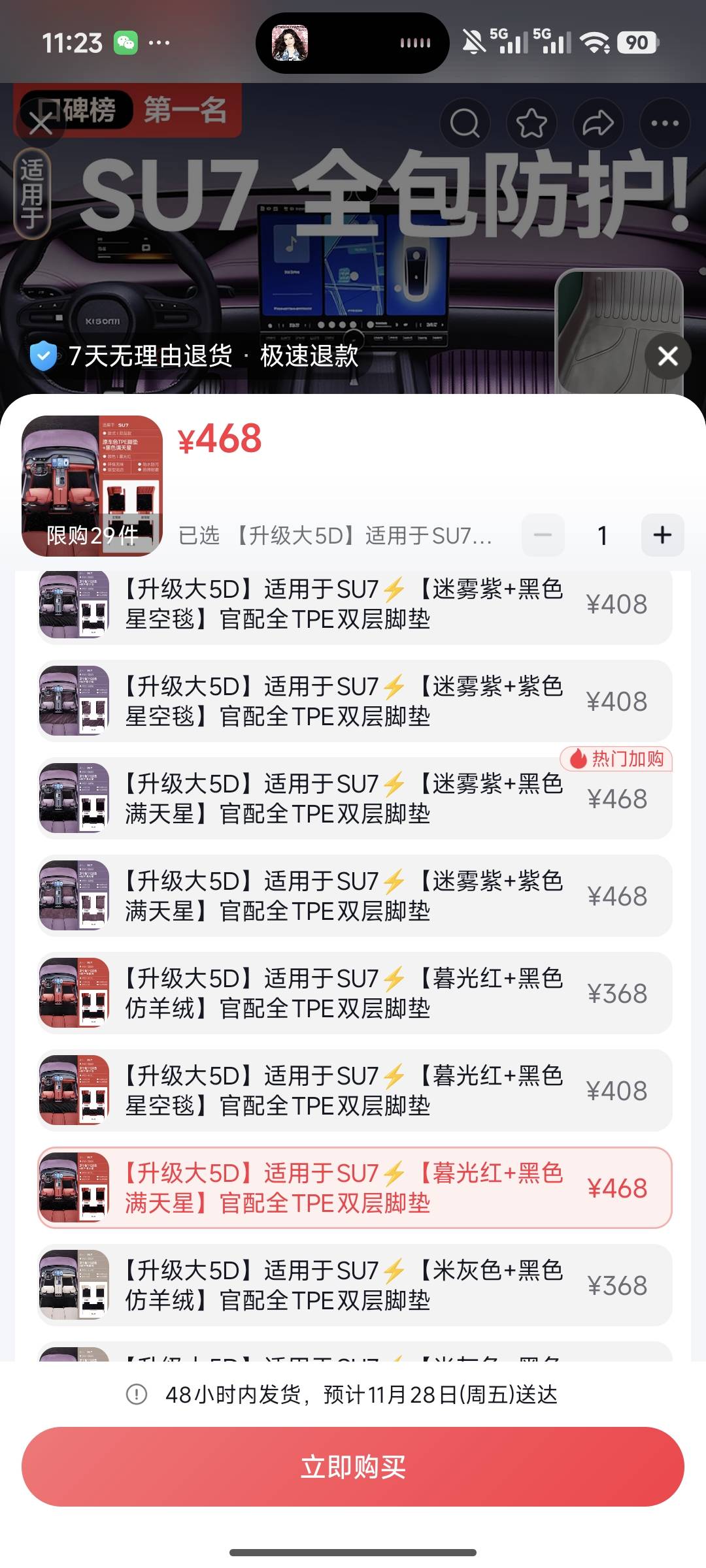Share this product listing
Viewport: 706px width, 1568px height.
click(x=597, y=123)
